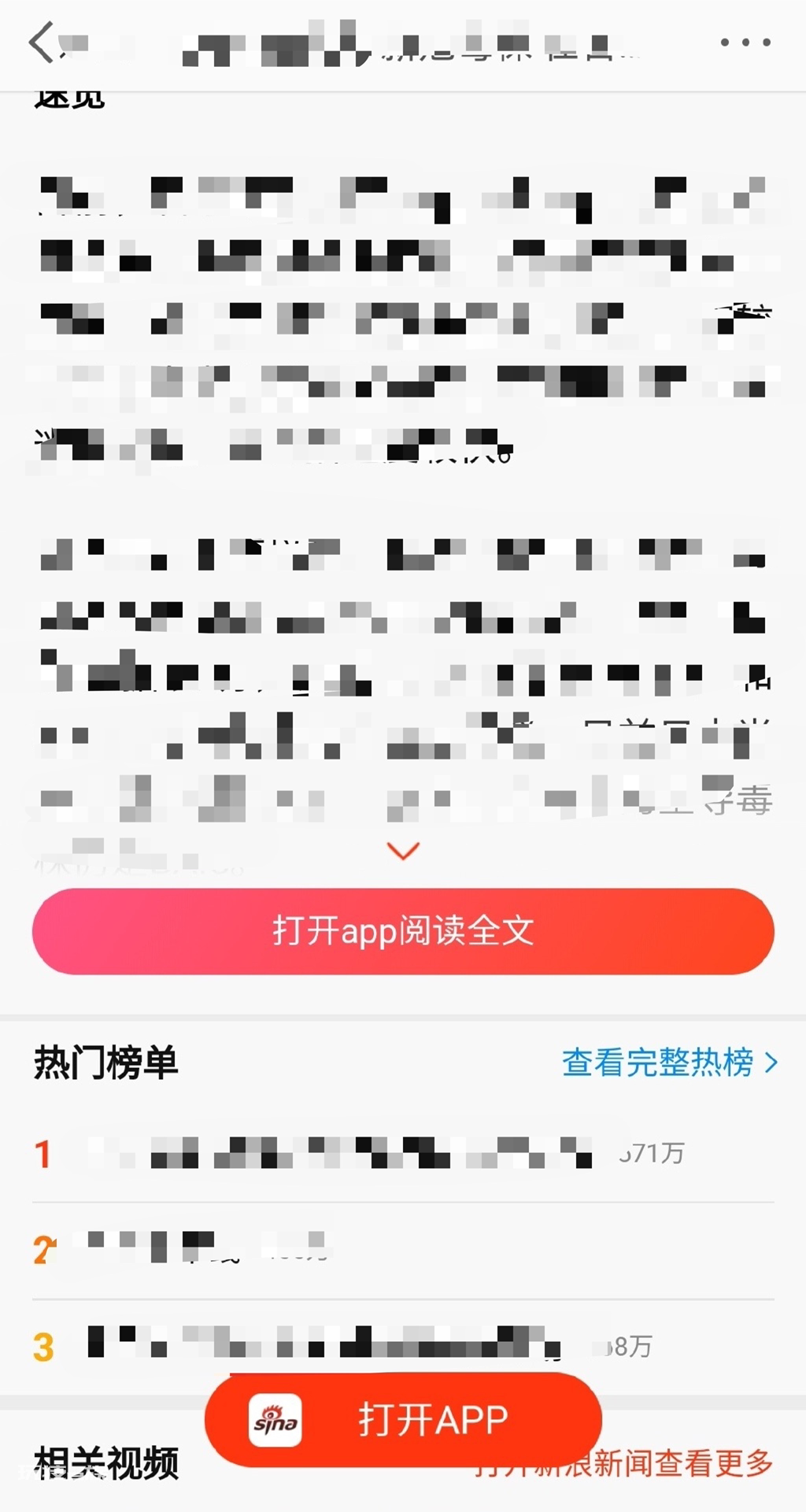The image size is (806, 1512).
Task: Open the number 3 hot list item
Action: (403, 1346)
